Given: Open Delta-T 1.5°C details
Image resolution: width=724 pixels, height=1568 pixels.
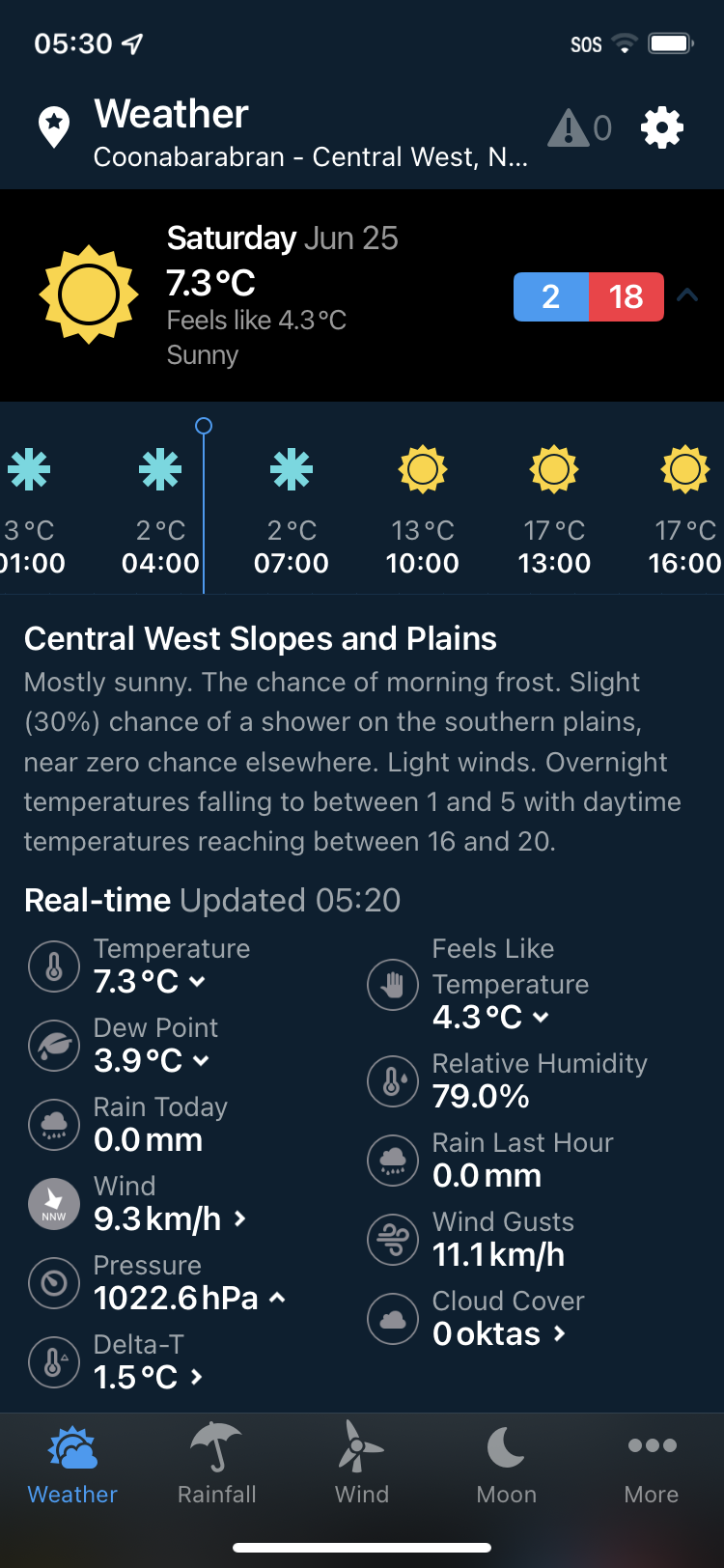Looking at the screenshot, I should point(149,1377).
